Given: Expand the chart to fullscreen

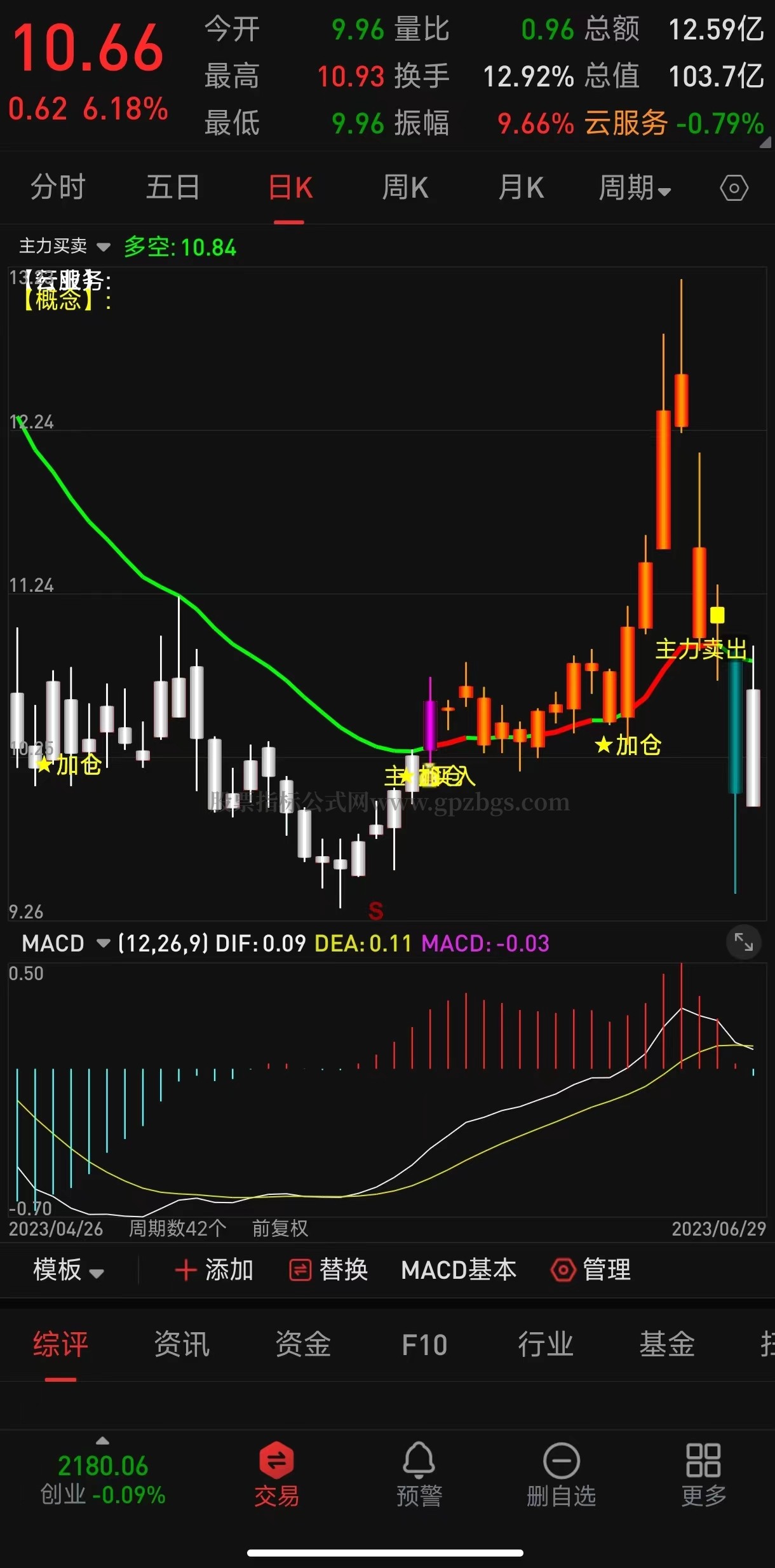Looking at the screenshot, I should [743, 942].
